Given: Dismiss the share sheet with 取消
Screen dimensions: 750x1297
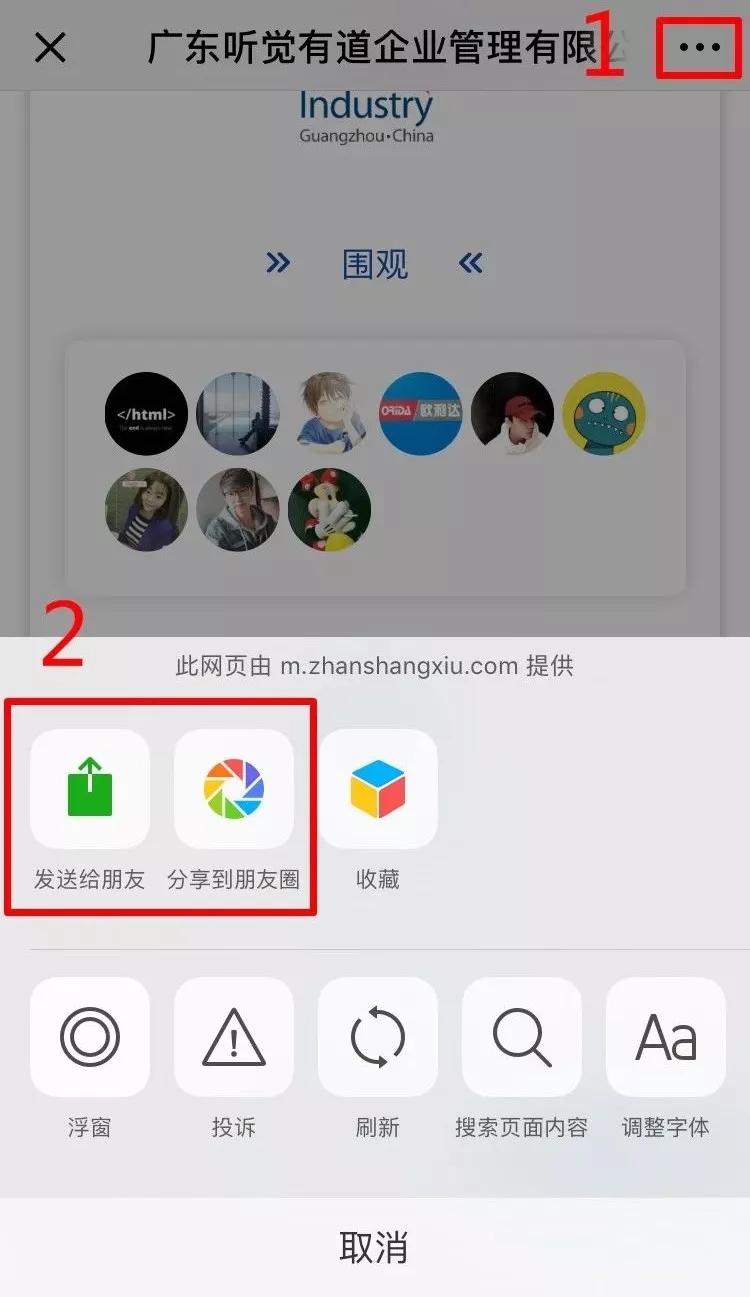Looking at the screenshot, I should point(374,1247).
